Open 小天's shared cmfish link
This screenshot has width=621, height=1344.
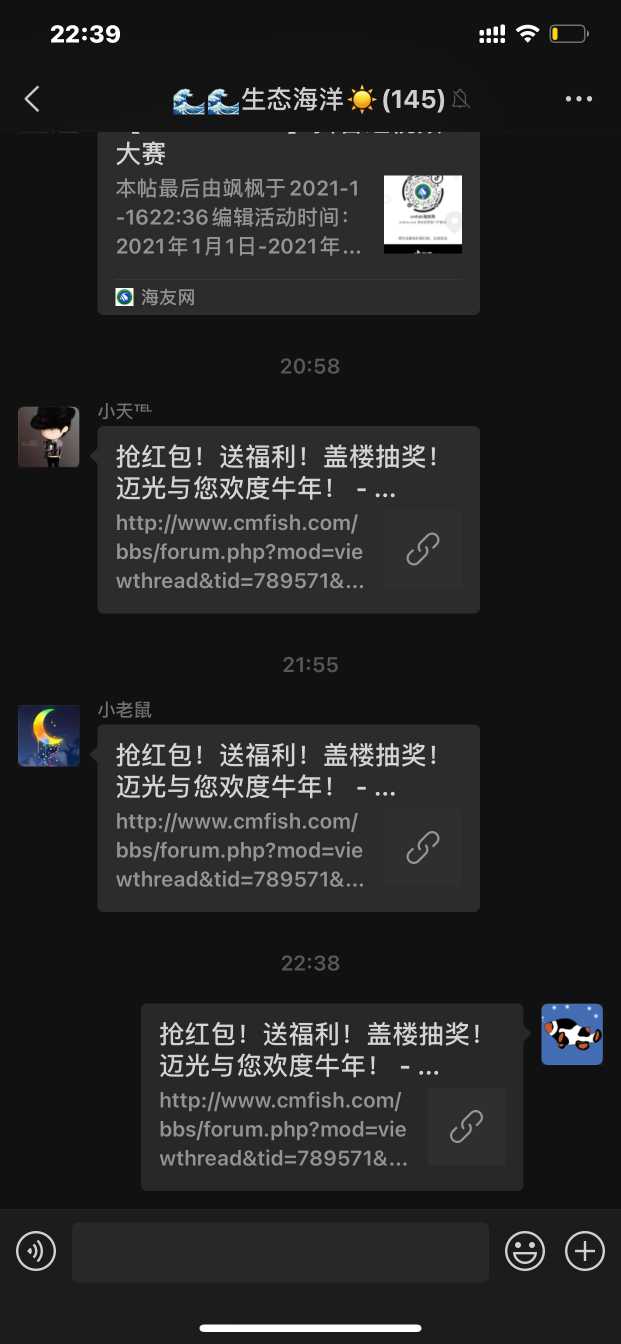coord(288,519)
